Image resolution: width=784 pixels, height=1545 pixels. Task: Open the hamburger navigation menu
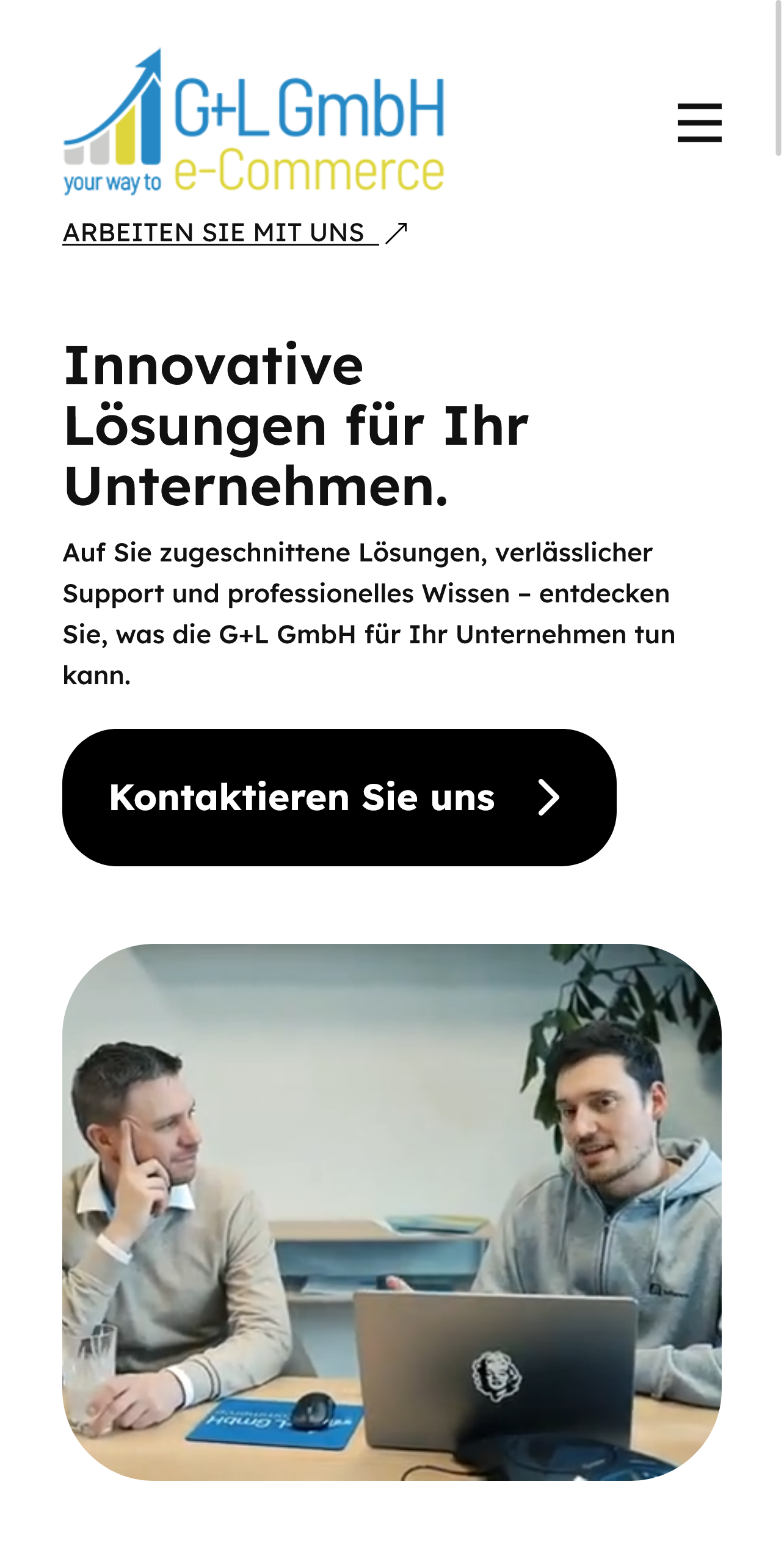[x=699, y=123]
